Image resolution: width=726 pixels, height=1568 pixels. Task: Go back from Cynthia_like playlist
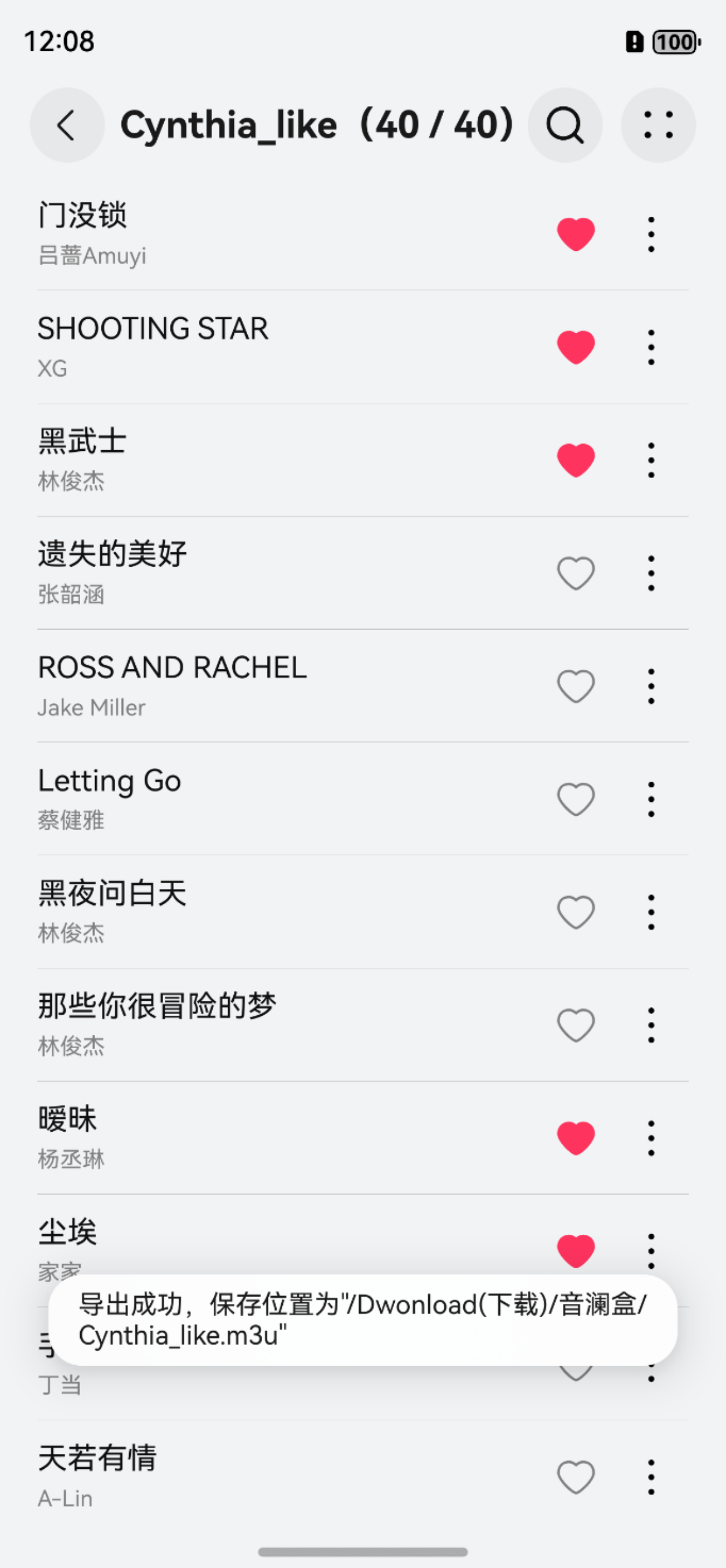67,125
